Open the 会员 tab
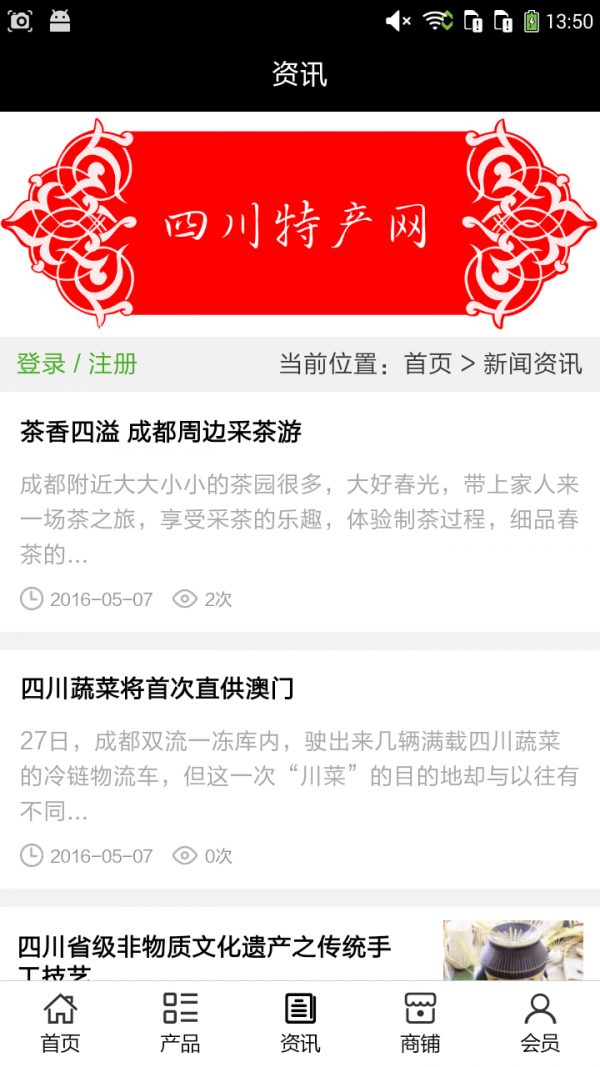The height and width of the screenshot is (1067, 600). tap(540, 1023)
